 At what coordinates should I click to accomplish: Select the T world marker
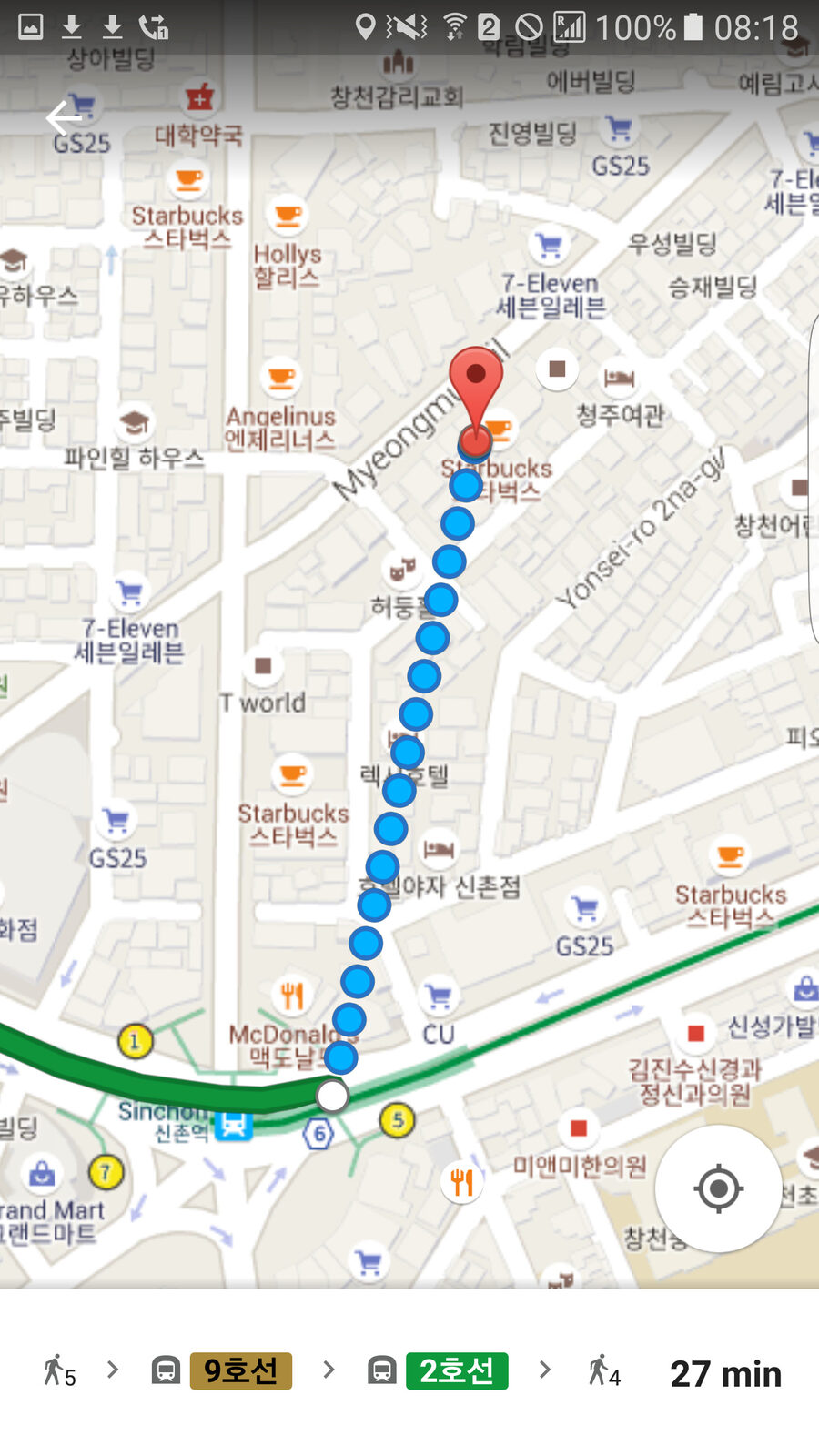click(263, 666)
